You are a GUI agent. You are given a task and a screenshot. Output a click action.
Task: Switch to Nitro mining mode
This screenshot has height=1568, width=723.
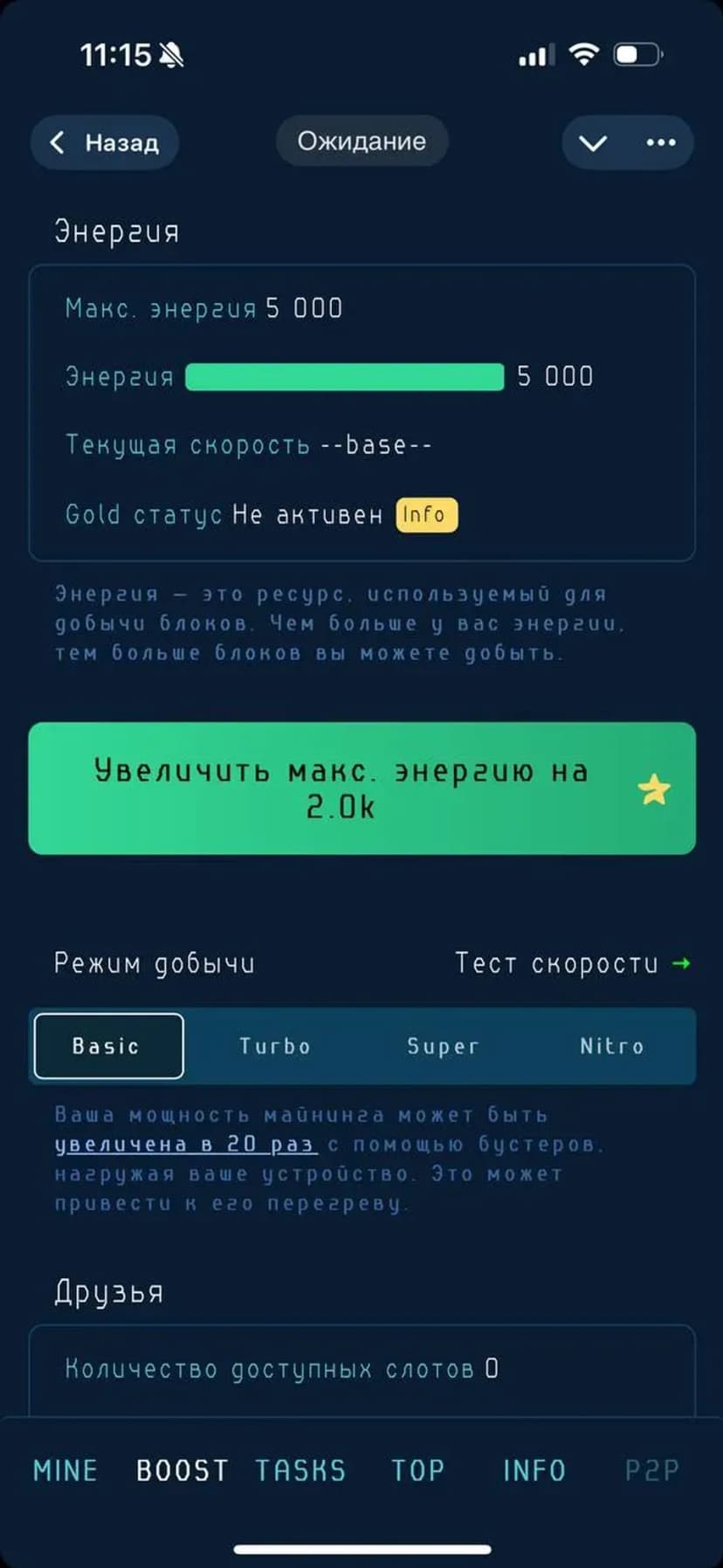point(611,1046)
